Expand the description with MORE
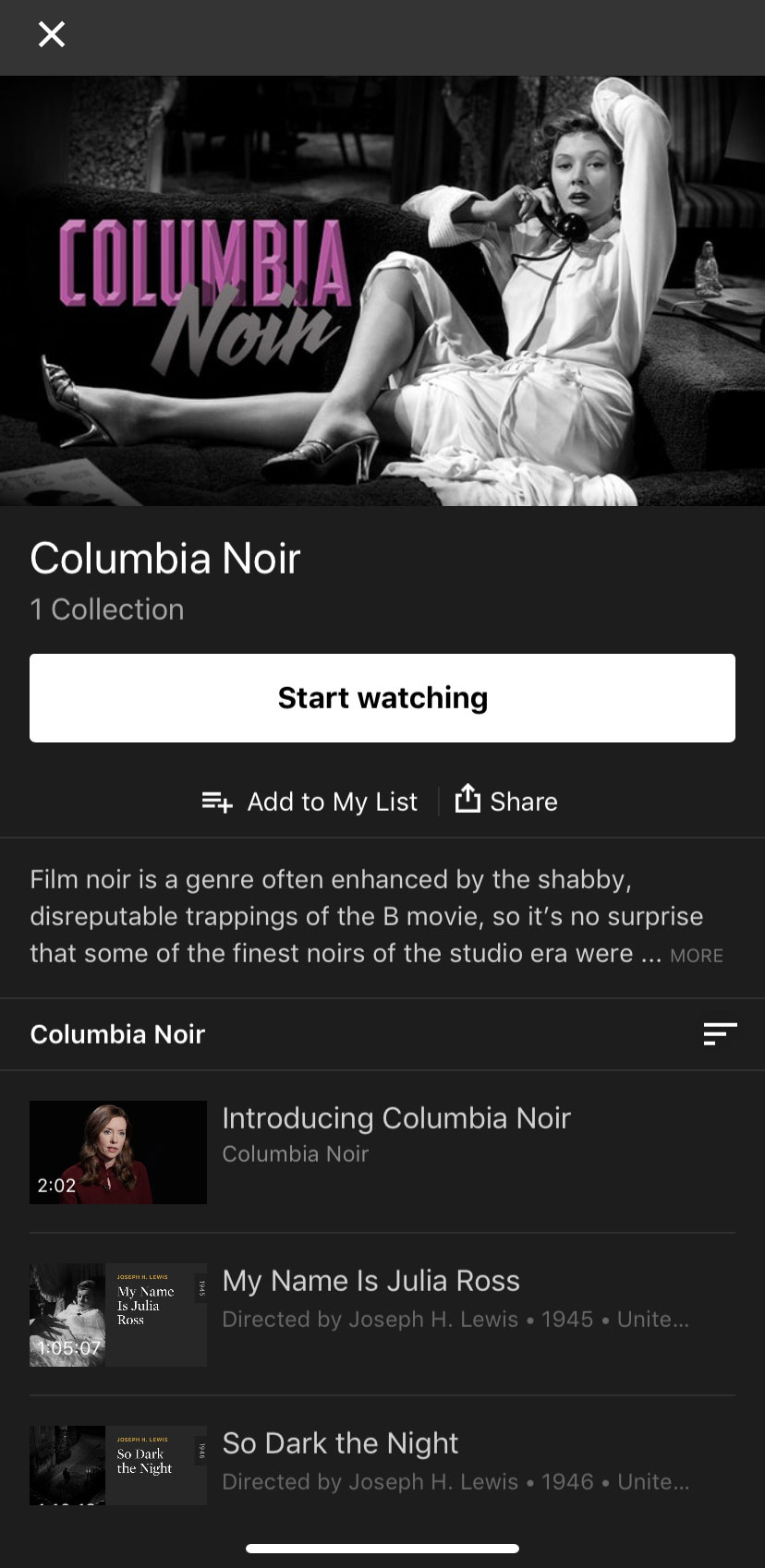 [697, 956]
